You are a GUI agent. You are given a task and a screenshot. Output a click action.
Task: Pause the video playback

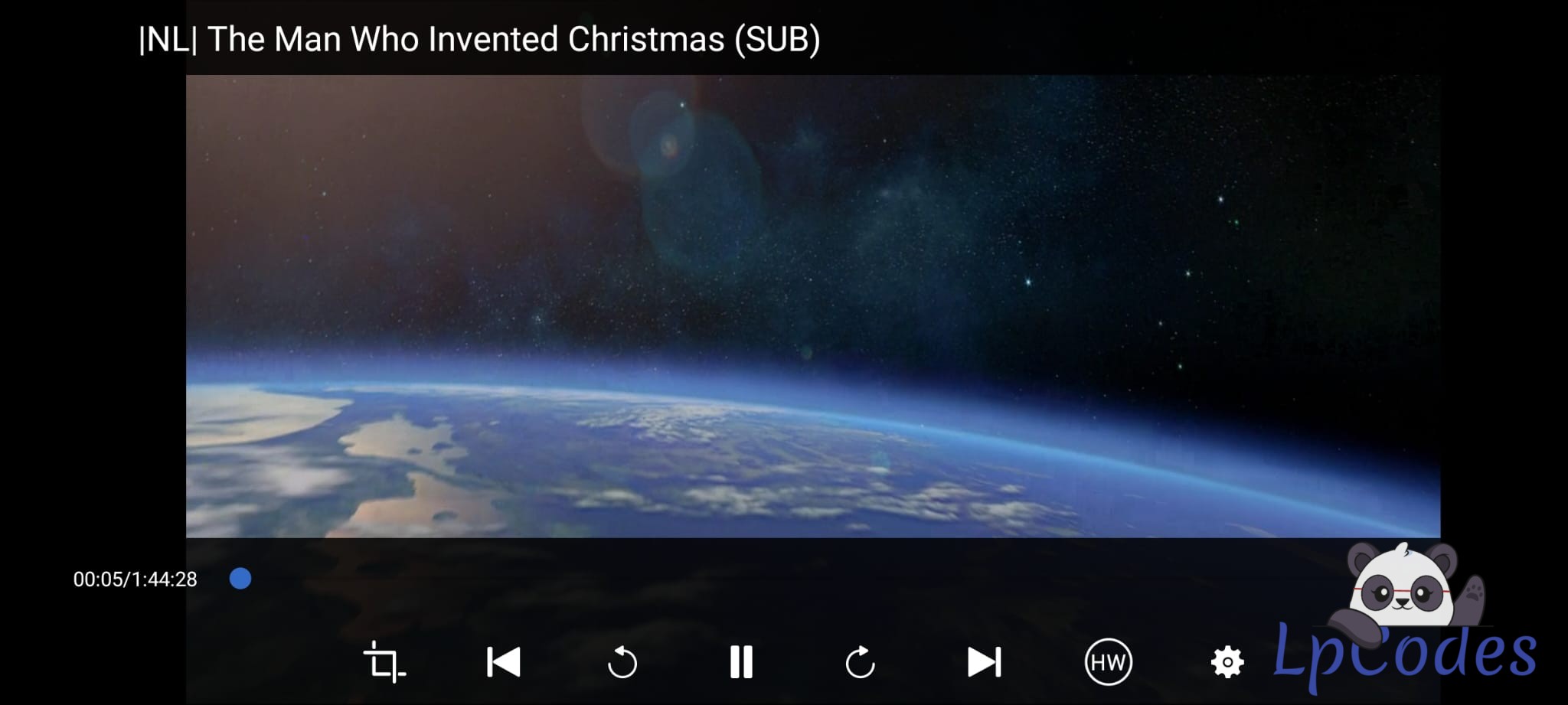(740, 662)
